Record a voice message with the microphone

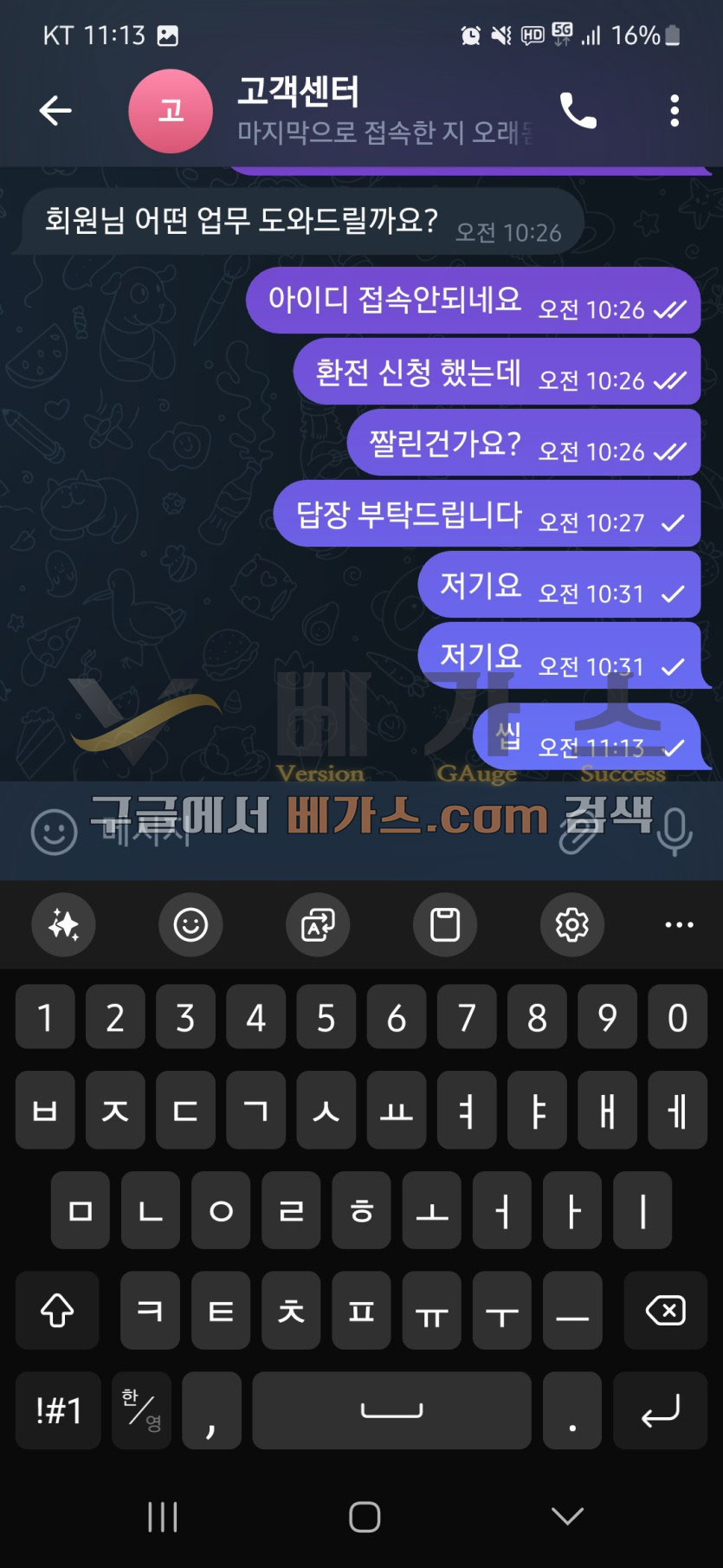674,833
